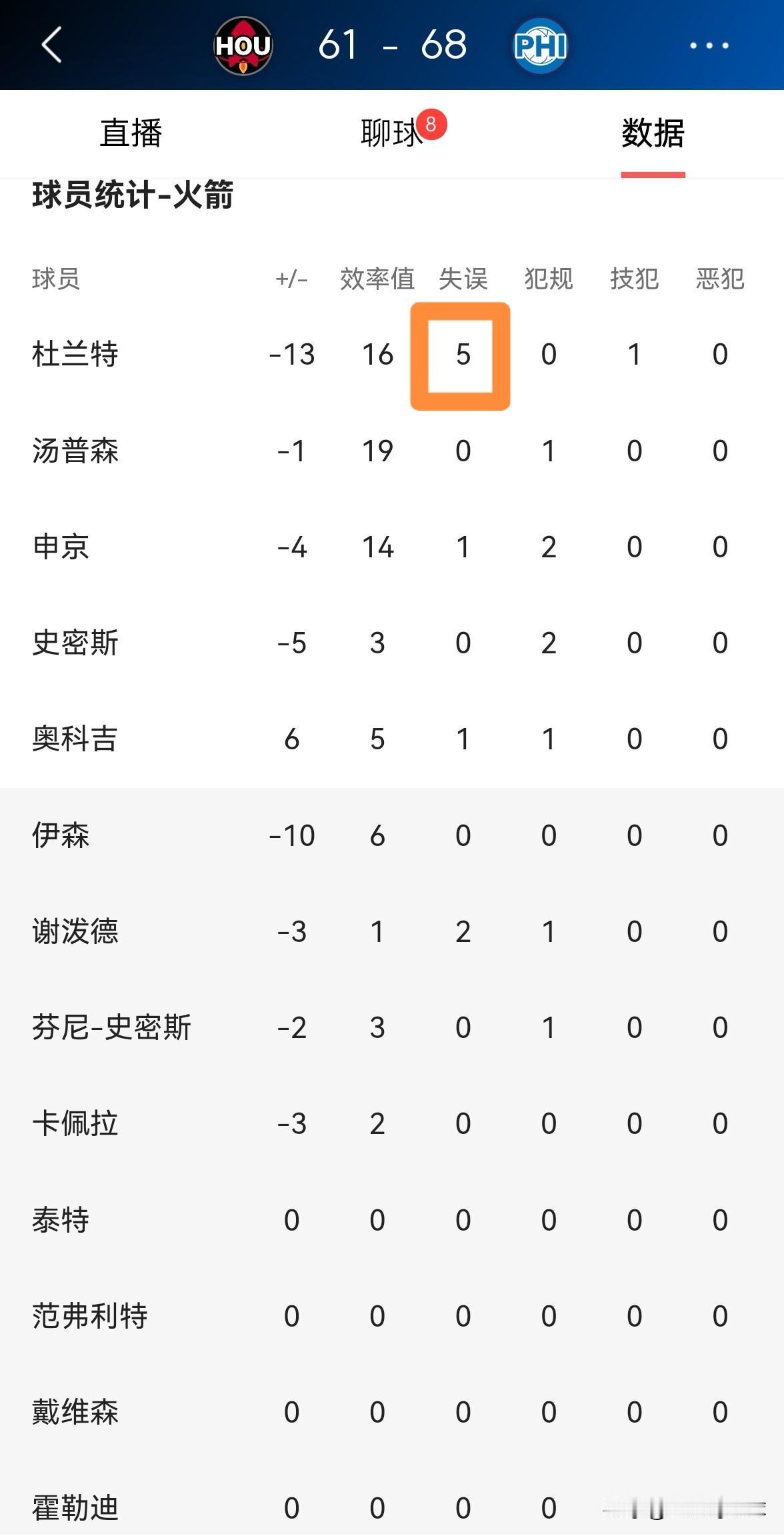Go back using the top-left arrow
784x1536 pixels.
[x=51, y=45]
